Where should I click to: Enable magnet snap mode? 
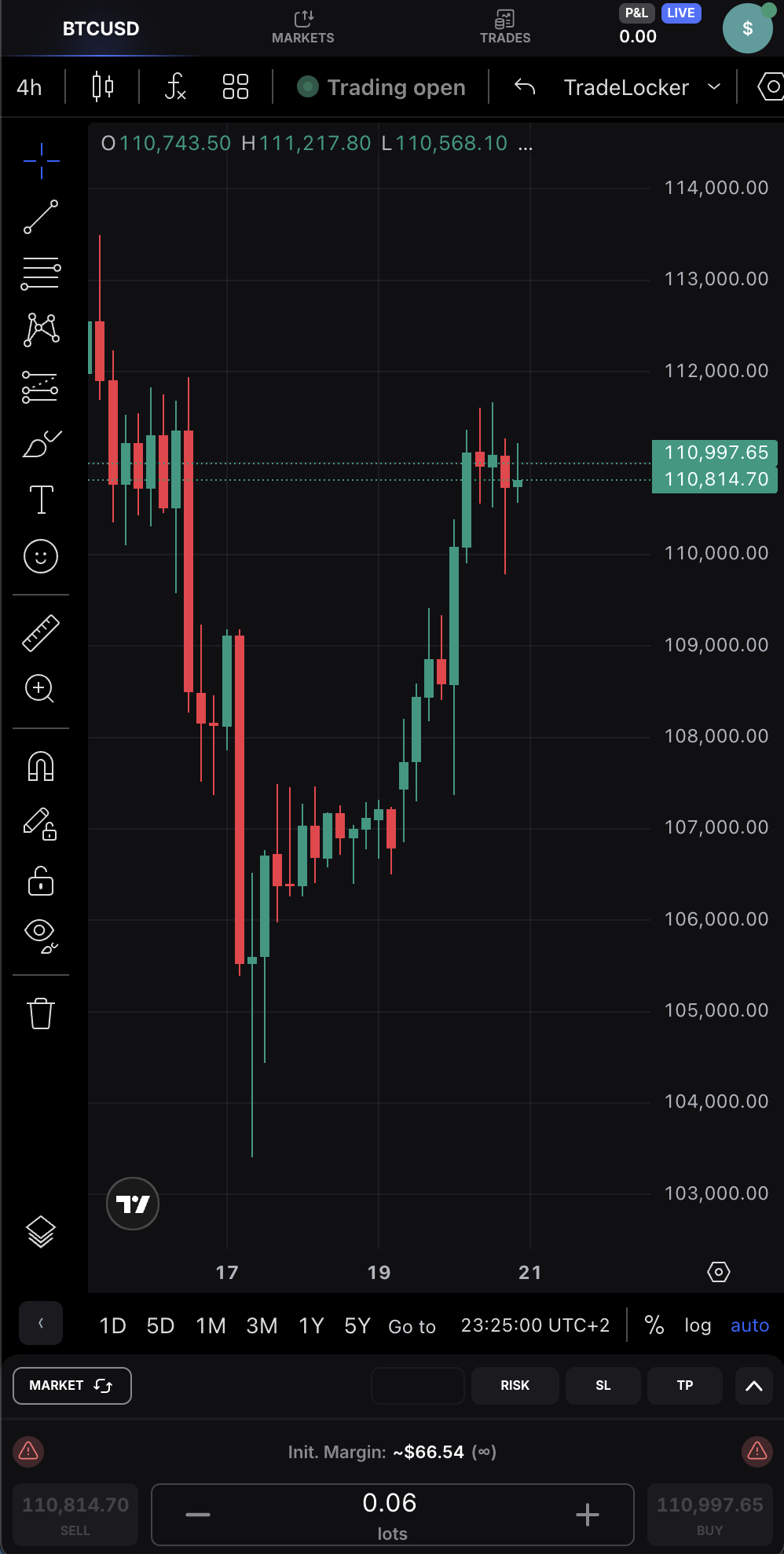[x=40, y=768]
